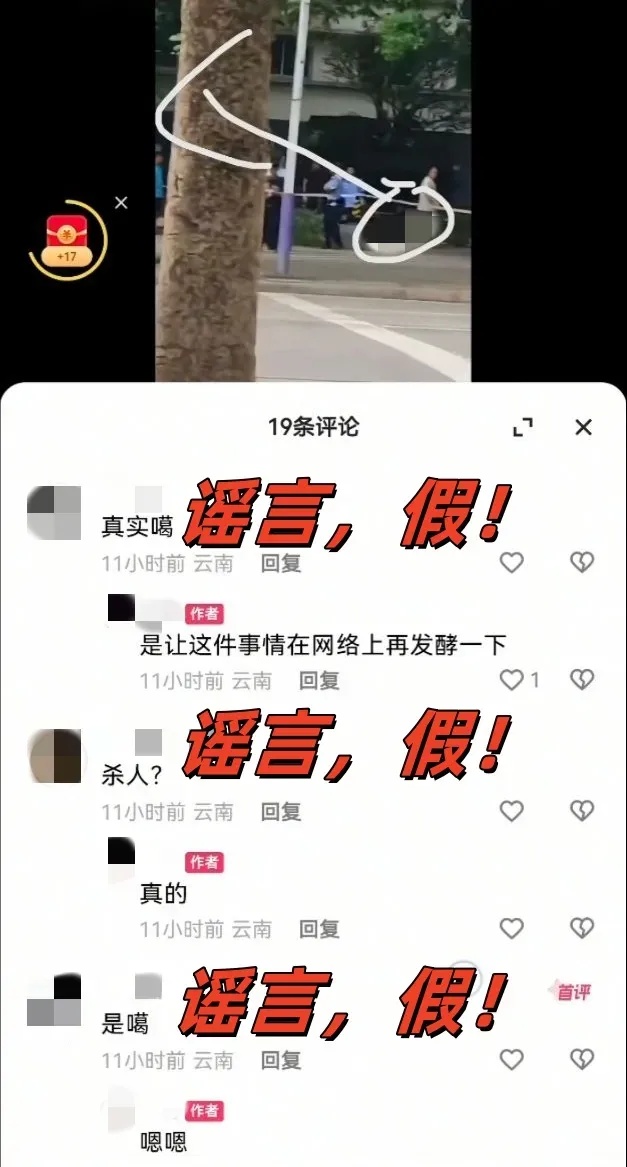Tap the video above the comments
The height and width of the screenshot is (1167, 627).
pos(313,191)
